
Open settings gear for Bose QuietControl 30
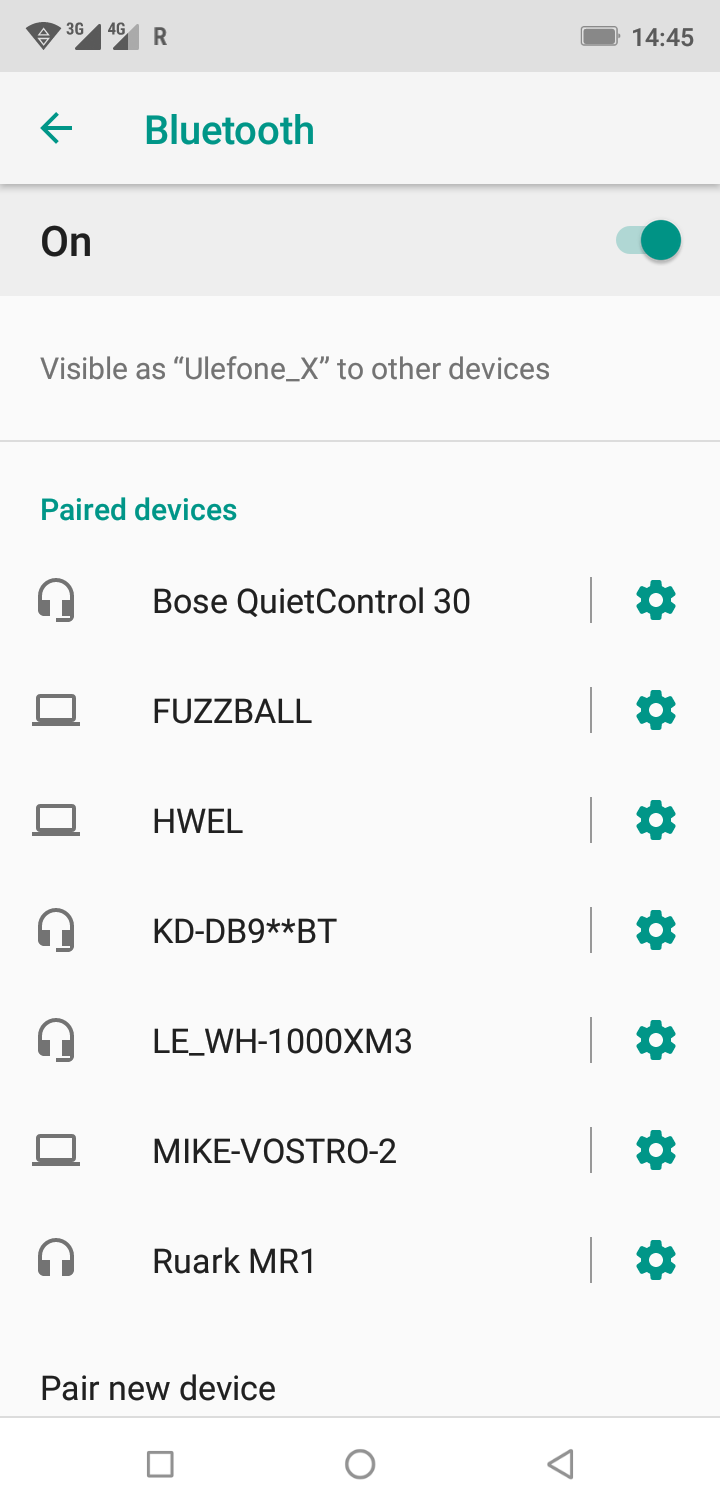(x=656, y=601)
